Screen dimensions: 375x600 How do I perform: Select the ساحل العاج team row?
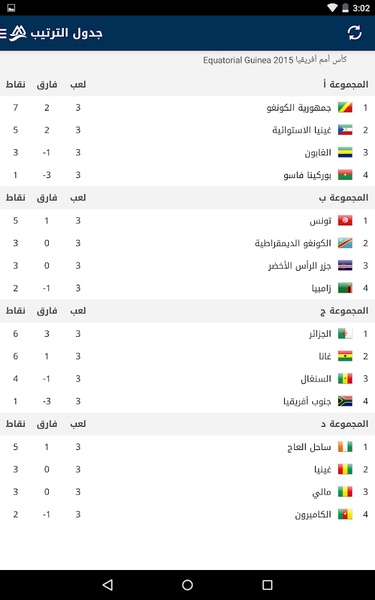point(188,447)
